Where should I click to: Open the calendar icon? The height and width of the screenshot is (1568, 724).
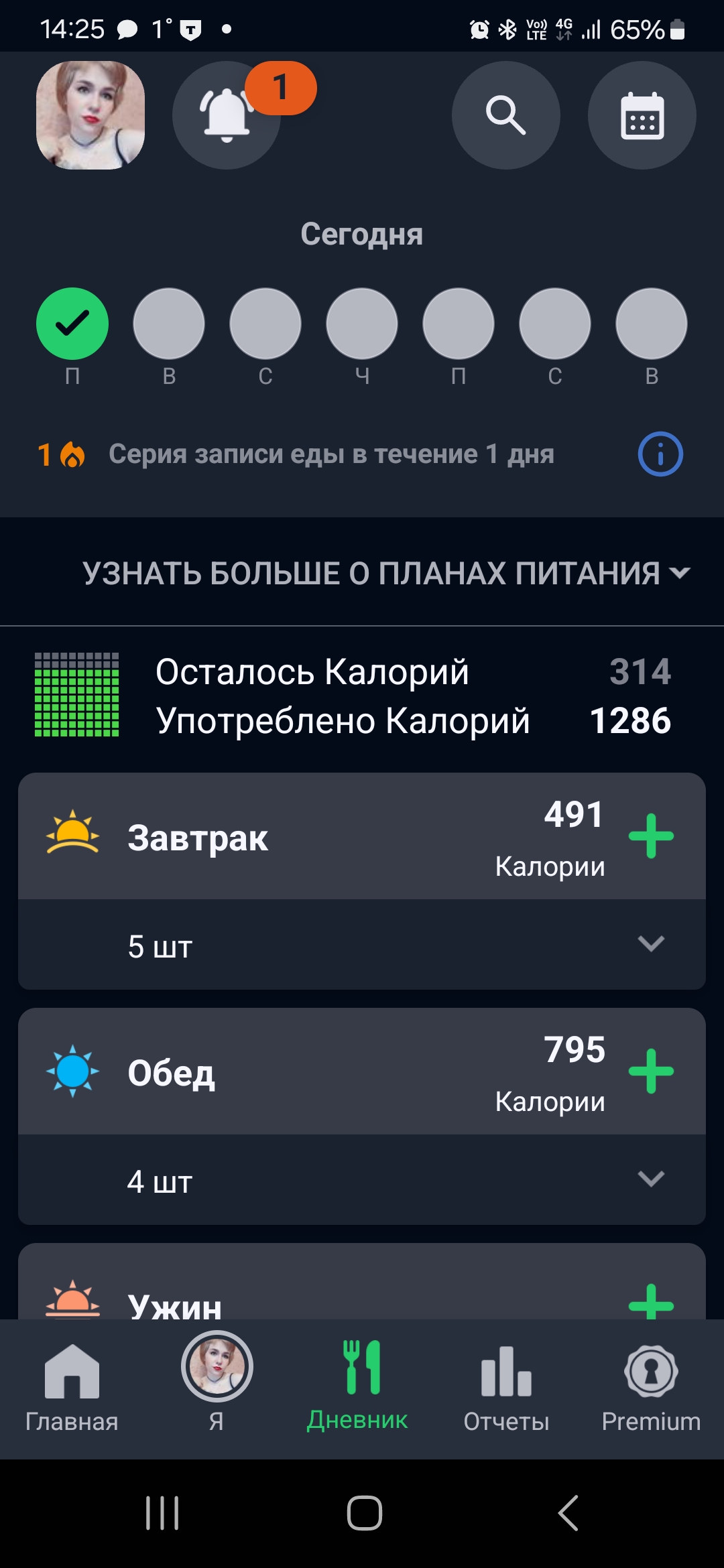coord(642,115)
